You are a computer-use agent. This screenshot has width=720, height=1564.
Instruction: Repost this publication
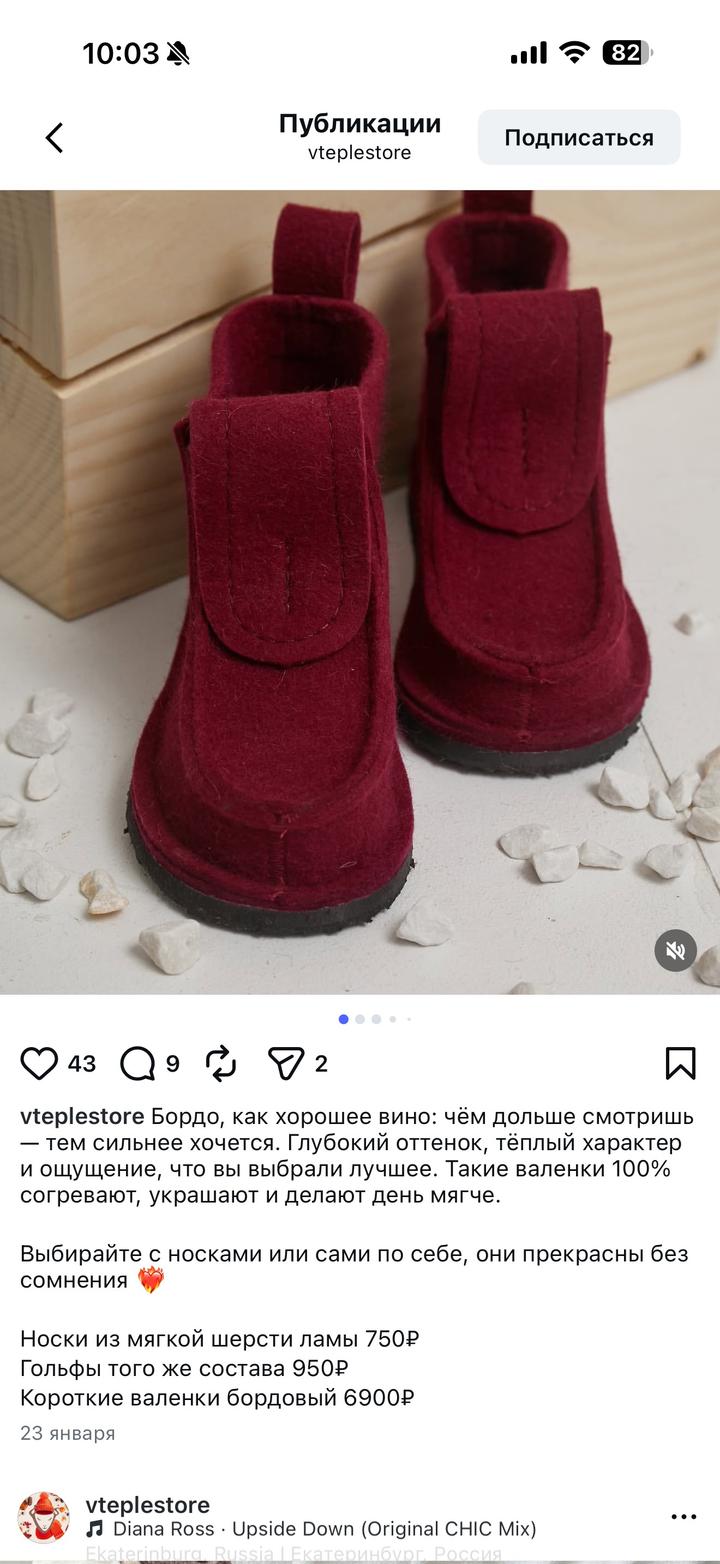[220, 1063]
